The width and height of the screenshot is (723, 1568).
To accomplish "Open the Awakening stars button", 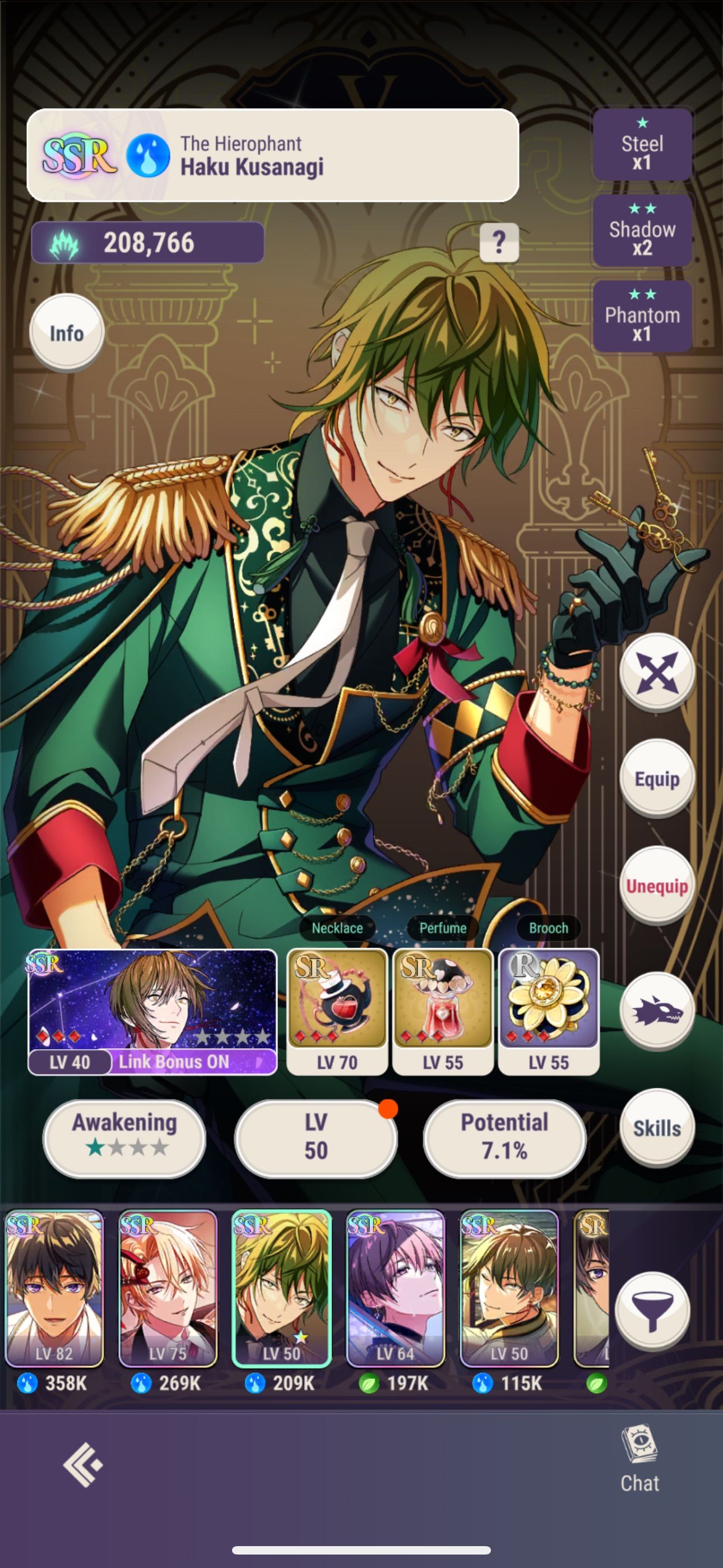I will (125, 1135).
